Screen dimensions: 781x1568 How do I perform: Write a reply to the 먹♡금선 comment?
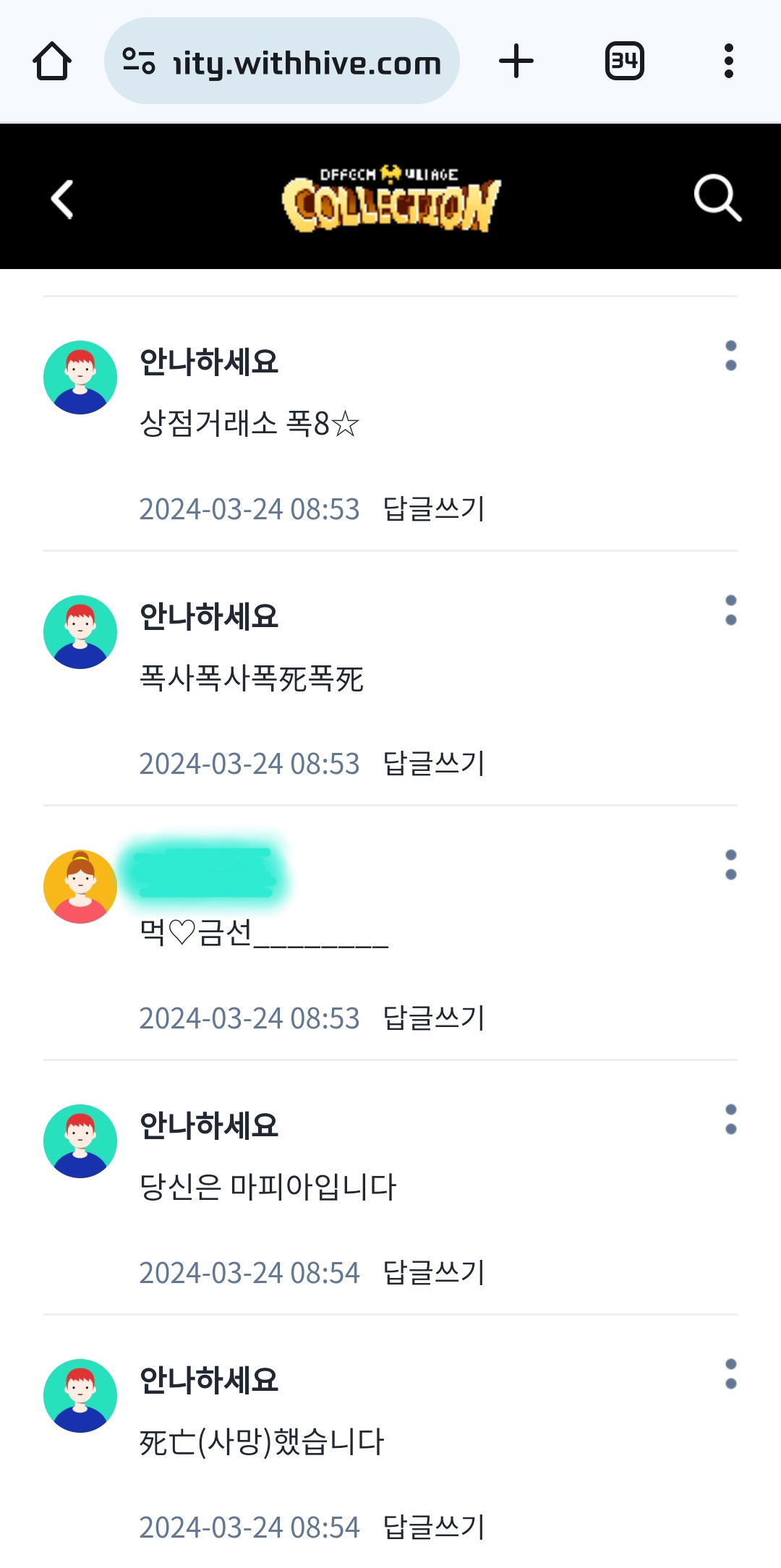pyautogui.click(x=433, y=1018)
